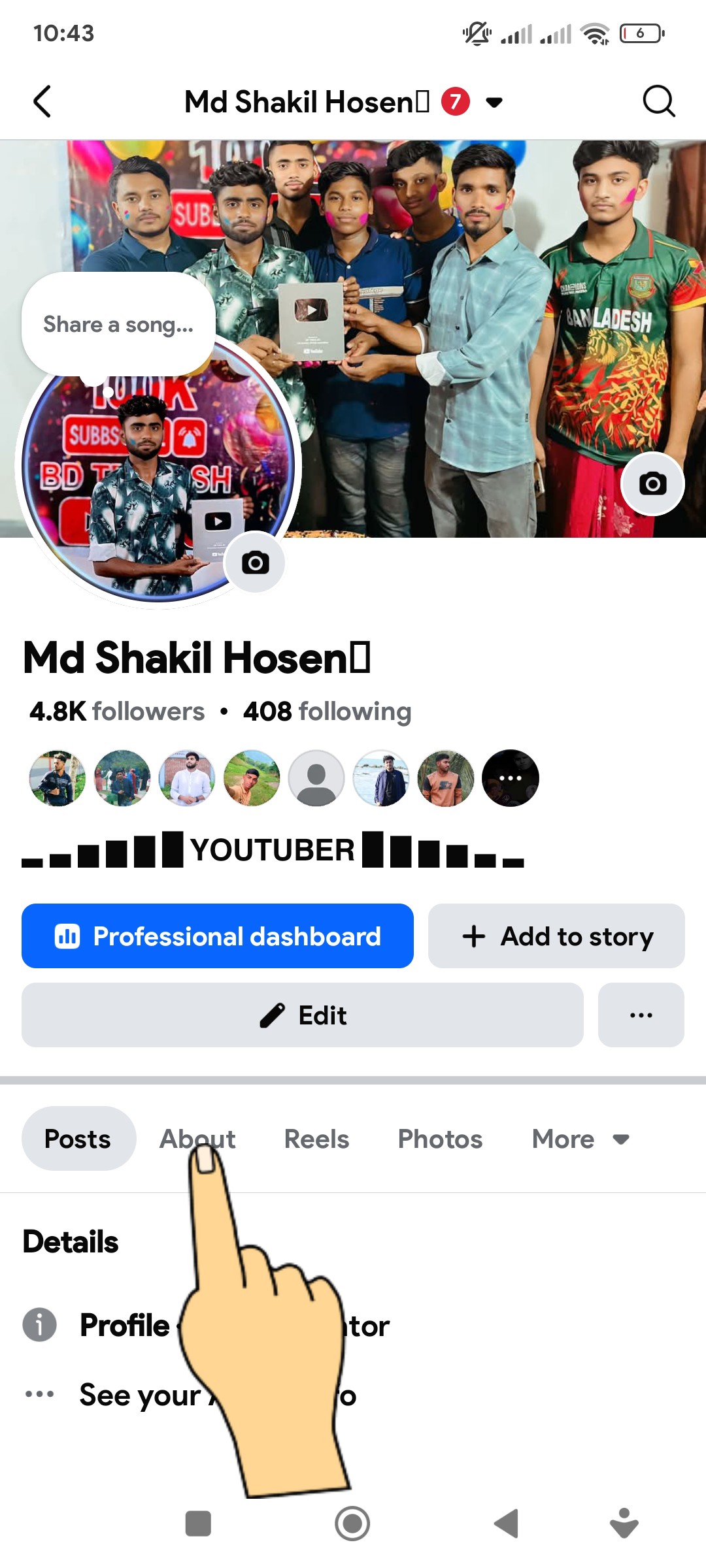Open the search magnifier icon
The image size is (706, 1568).
click(658, 102)
